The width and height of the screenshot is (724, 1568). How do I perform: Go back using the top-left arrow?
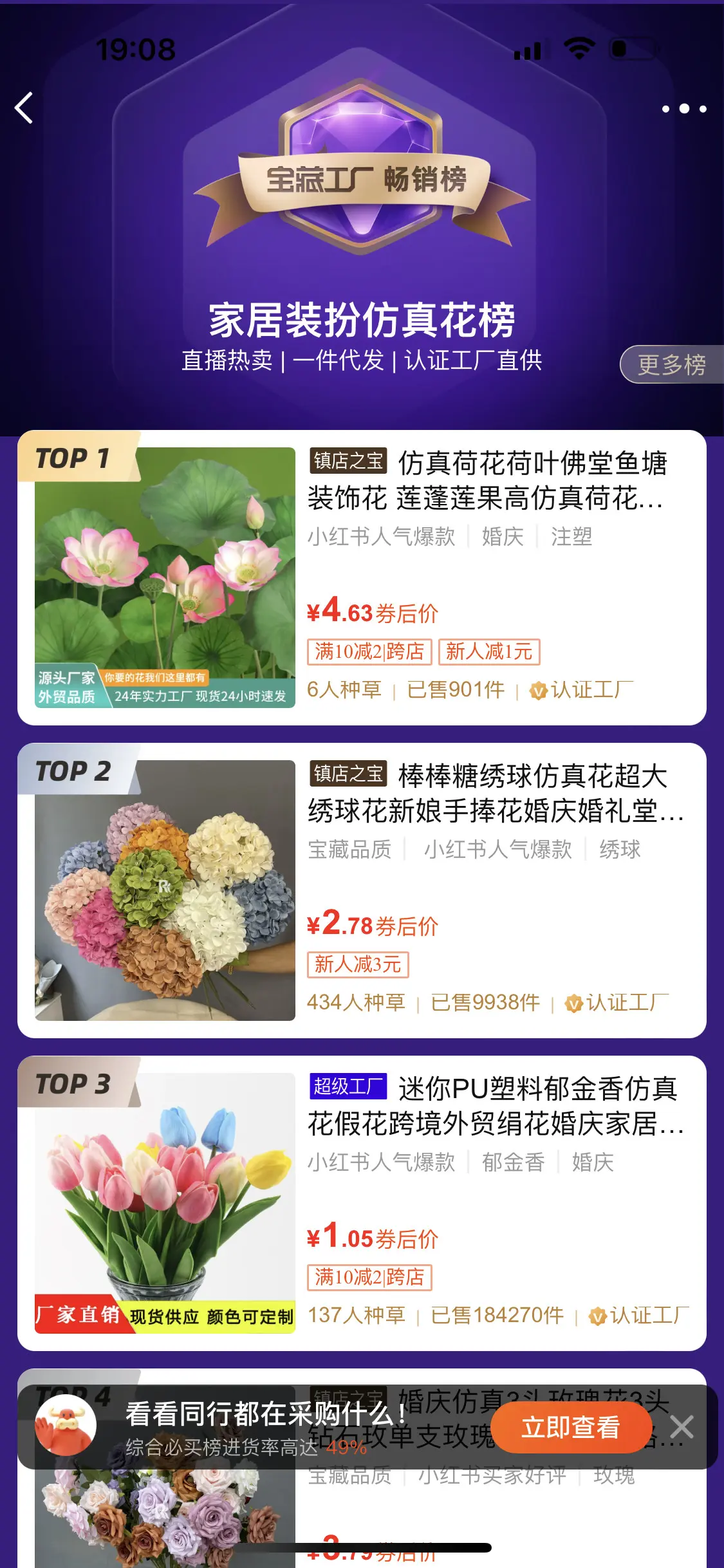click(24, 107)
